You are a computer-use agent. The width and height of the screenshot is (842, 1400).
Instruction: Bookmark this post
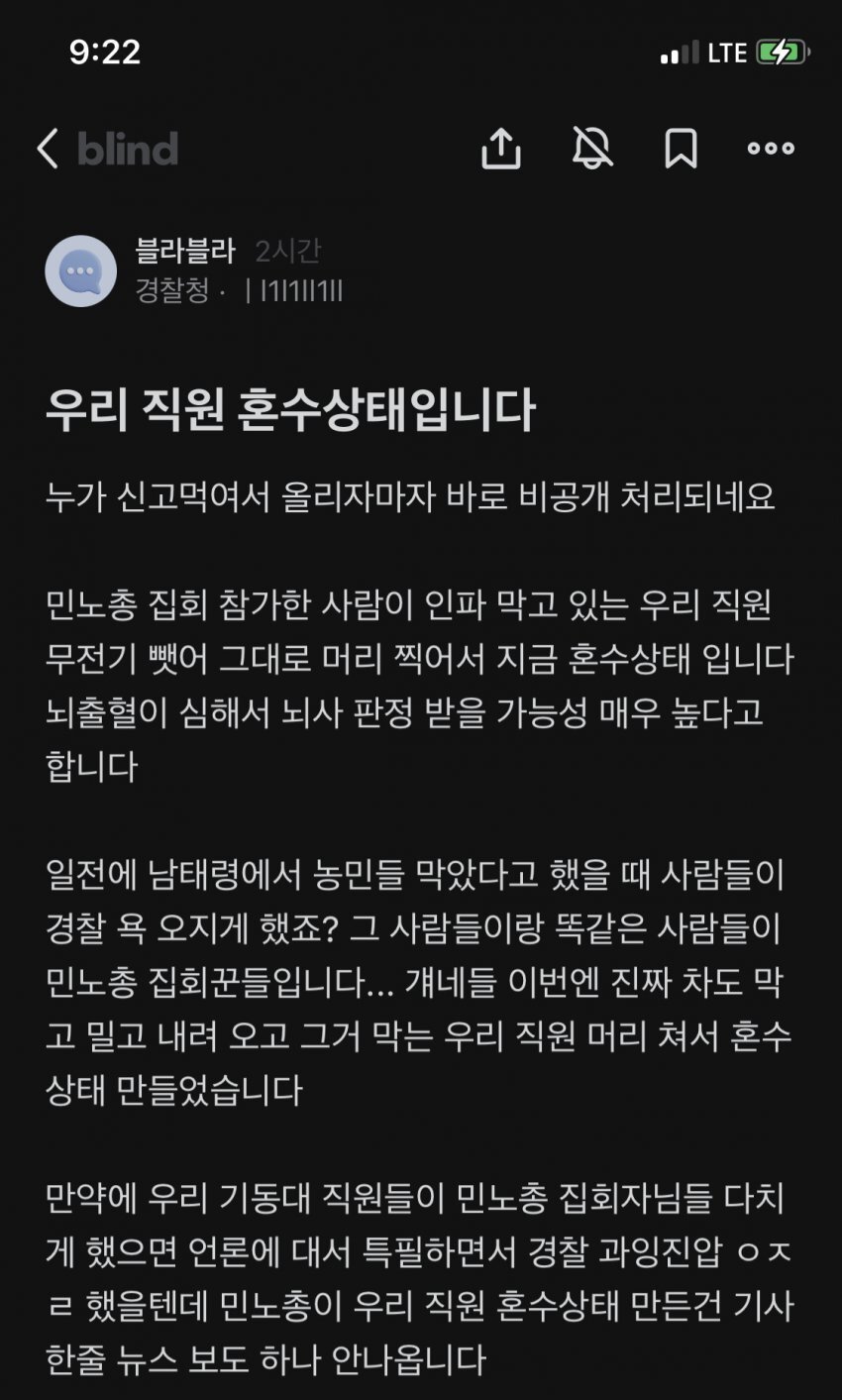(681, 149)
